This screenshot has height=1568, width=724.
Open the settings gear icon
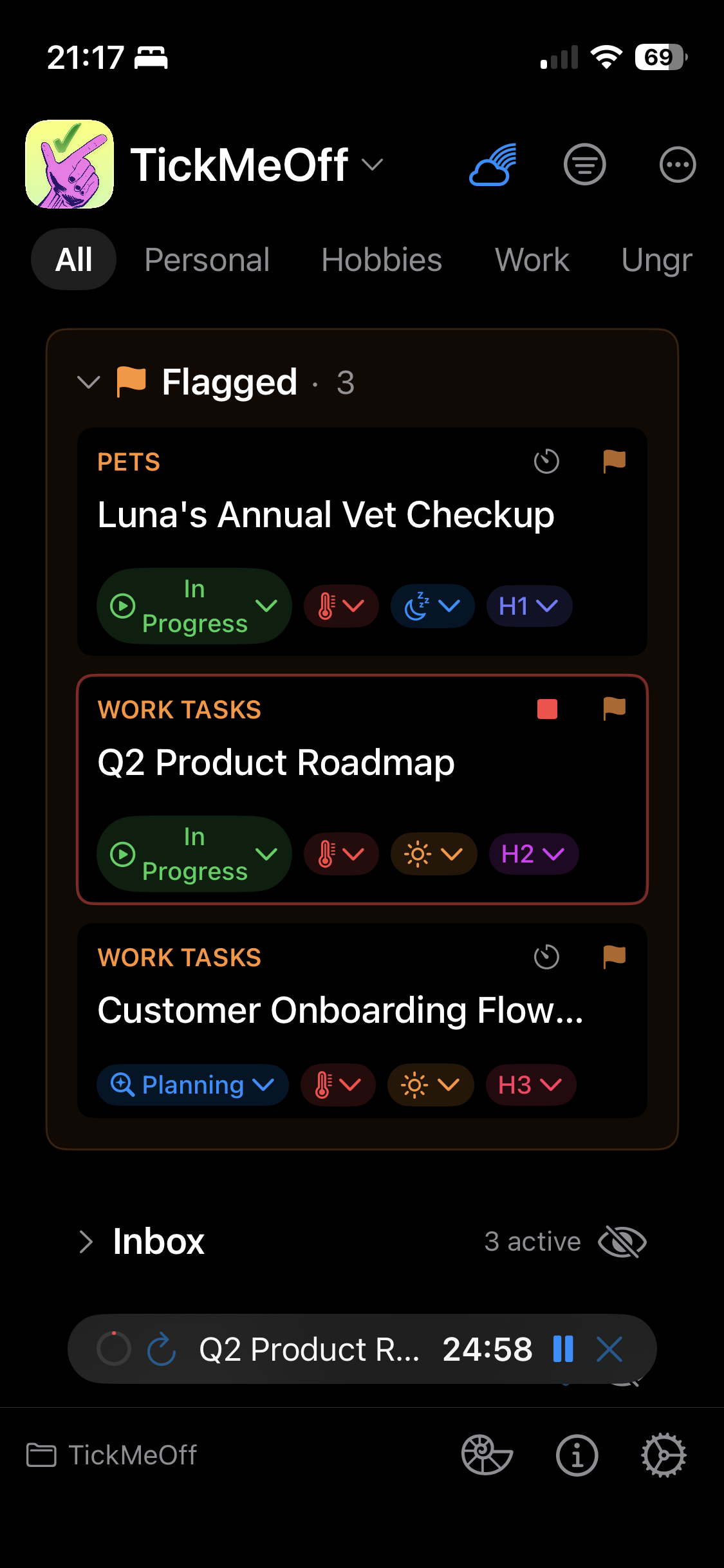tap(664, 1455)
